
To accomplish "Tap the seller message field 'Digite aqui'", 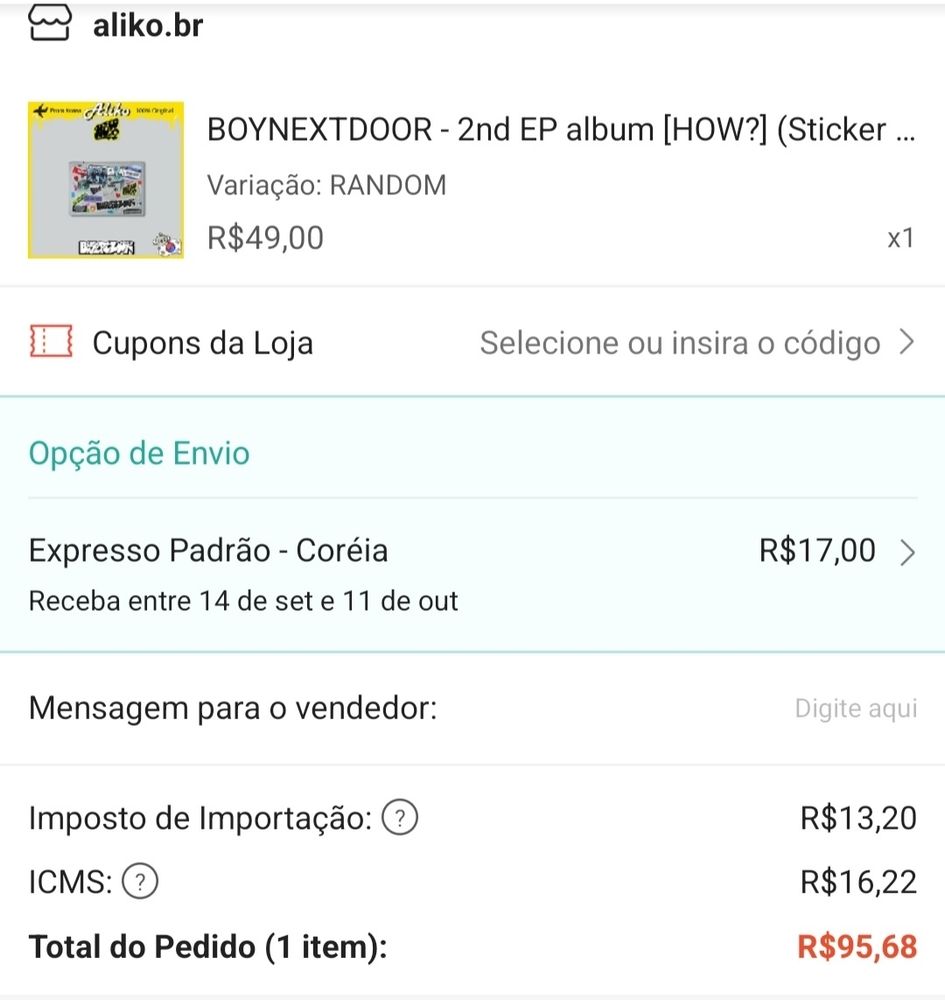I will point(855,709).
